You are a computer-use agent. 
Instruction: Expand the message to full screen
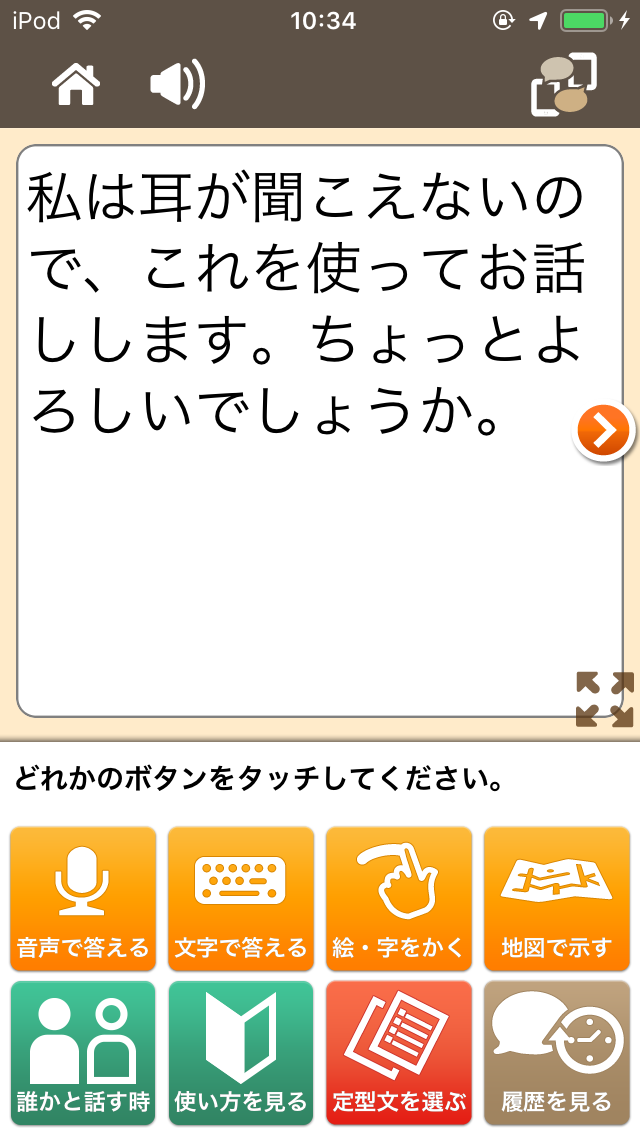(605, 699)
